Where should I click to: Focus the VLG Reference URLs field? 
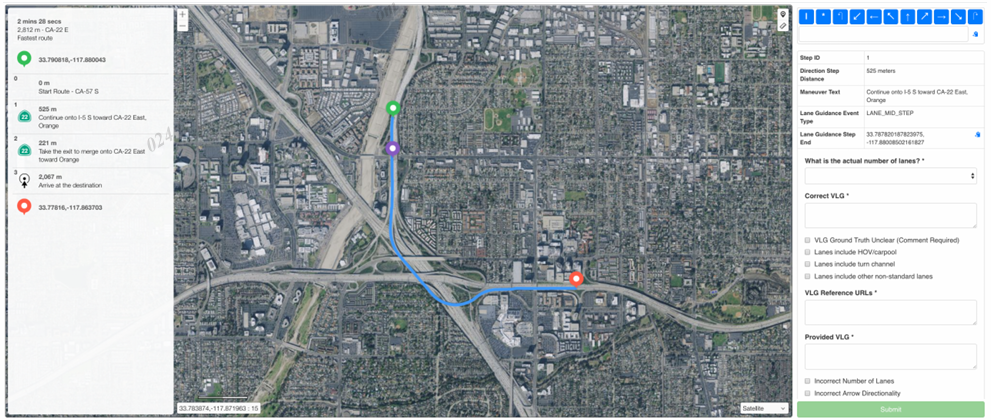[x=890, y=312]
